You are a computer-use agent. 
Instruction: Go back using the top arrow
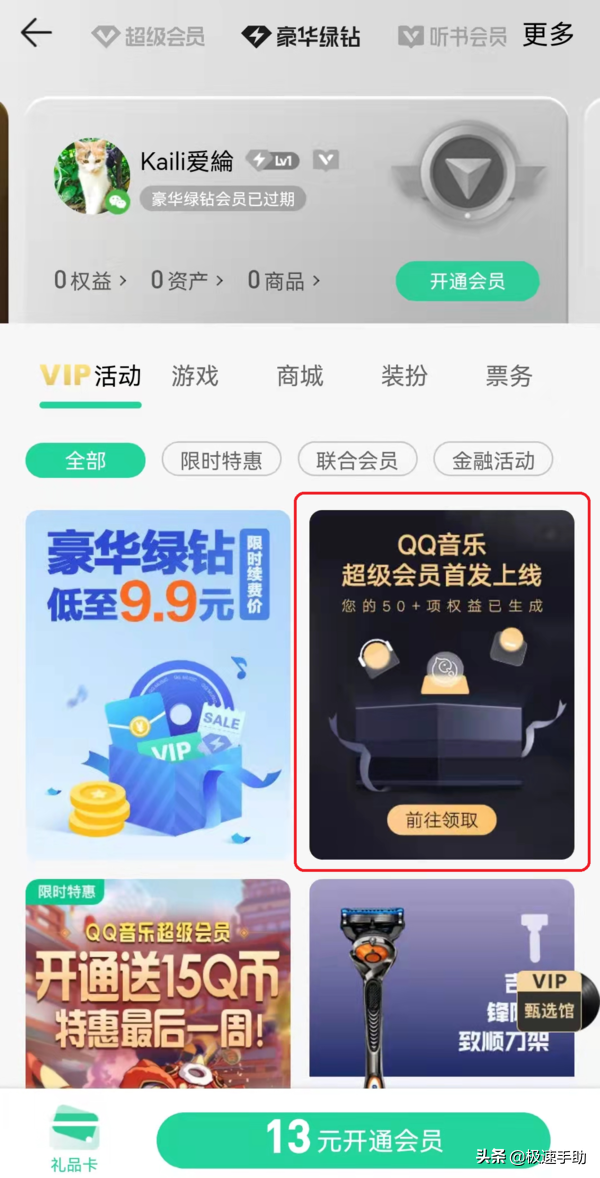[36, 34]
